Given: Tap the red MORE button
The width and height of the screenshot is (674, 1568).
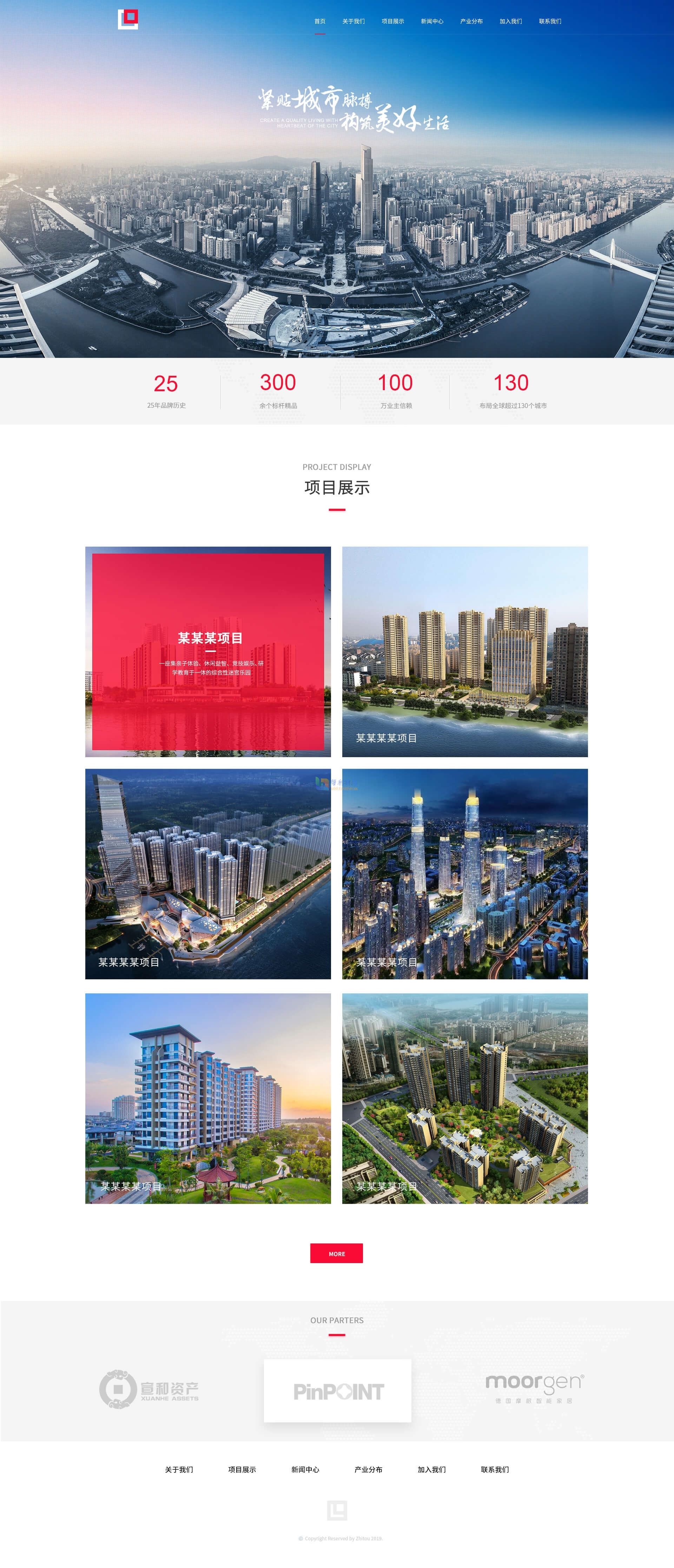Looking at the screenshot, I should [336, 1253].
